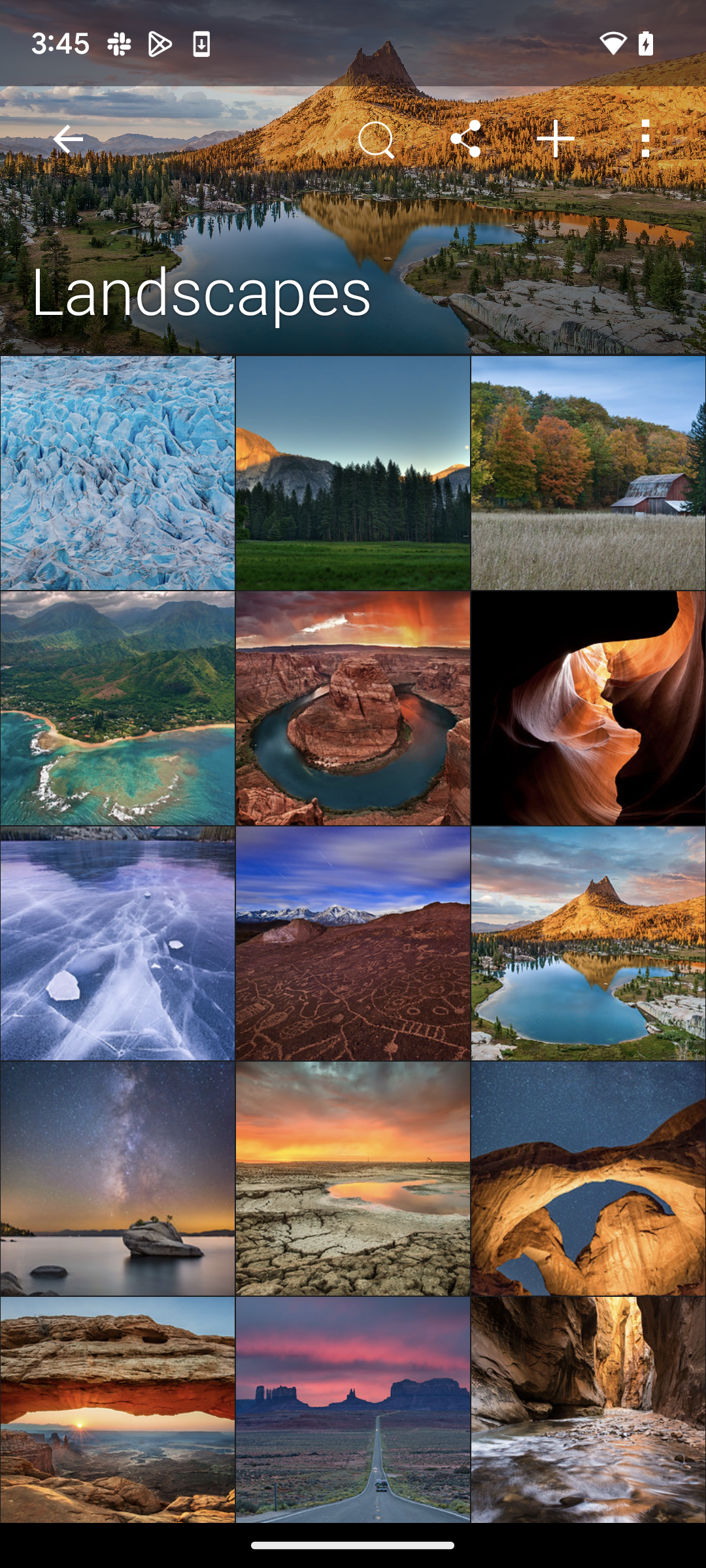
Task: Open the three-dot overflow menu
Action: pos(645,139)
